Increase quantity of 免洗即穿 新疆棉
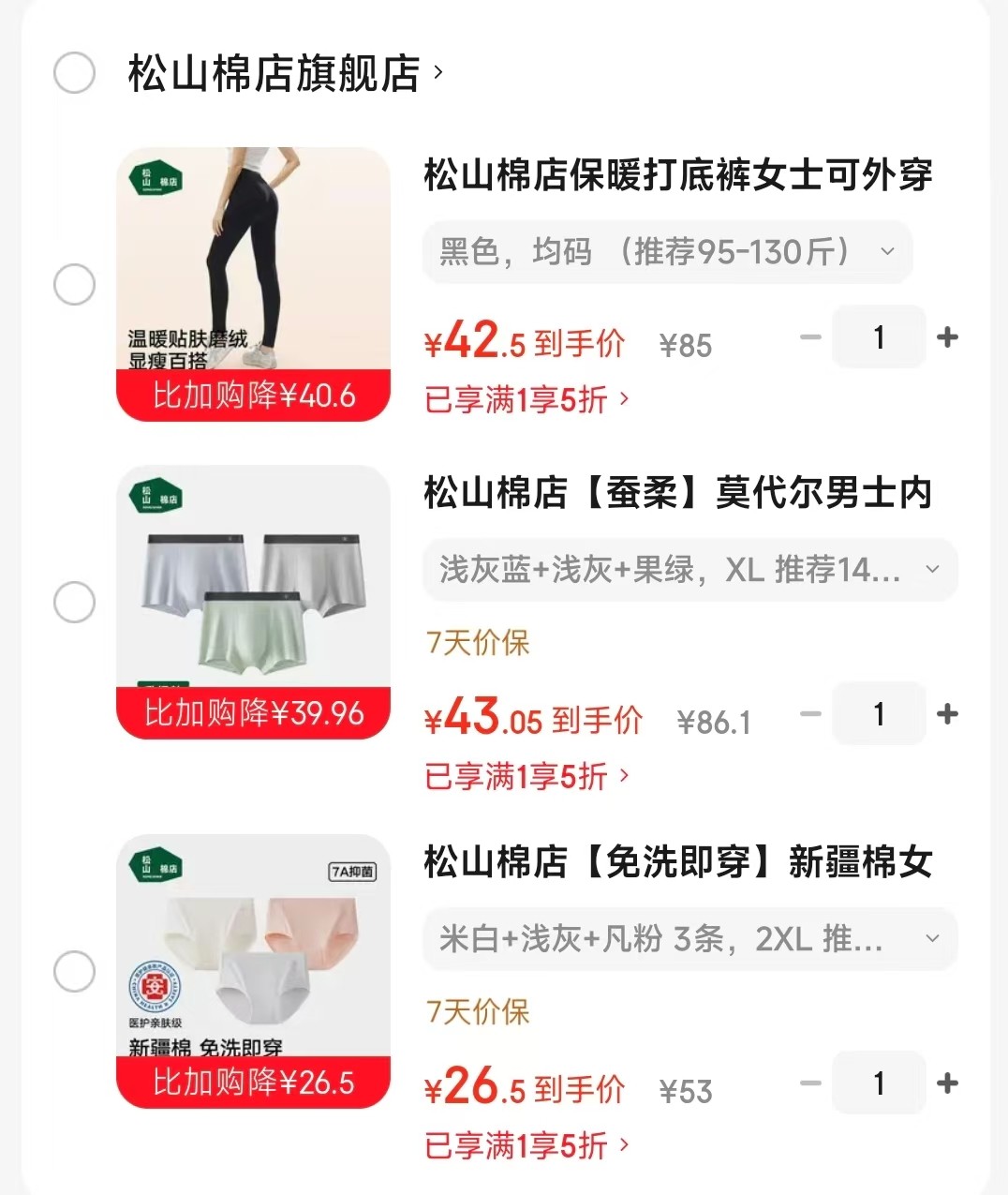Image resolution: width=1008 pixels, height=1195 pixels. tap(947, 1083)
